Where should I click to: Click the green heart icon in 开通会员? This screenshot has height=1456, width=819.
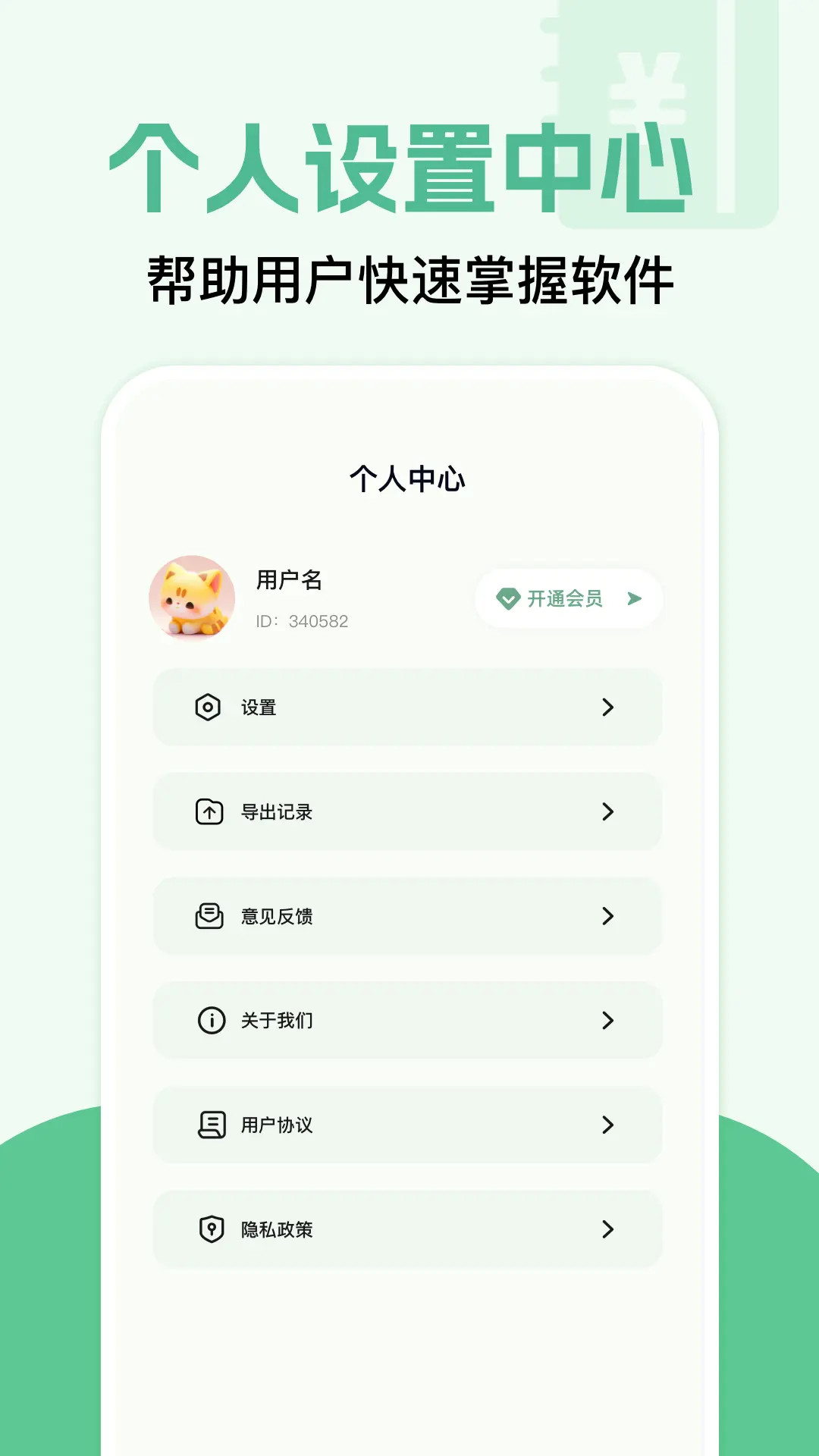point(507,599)
